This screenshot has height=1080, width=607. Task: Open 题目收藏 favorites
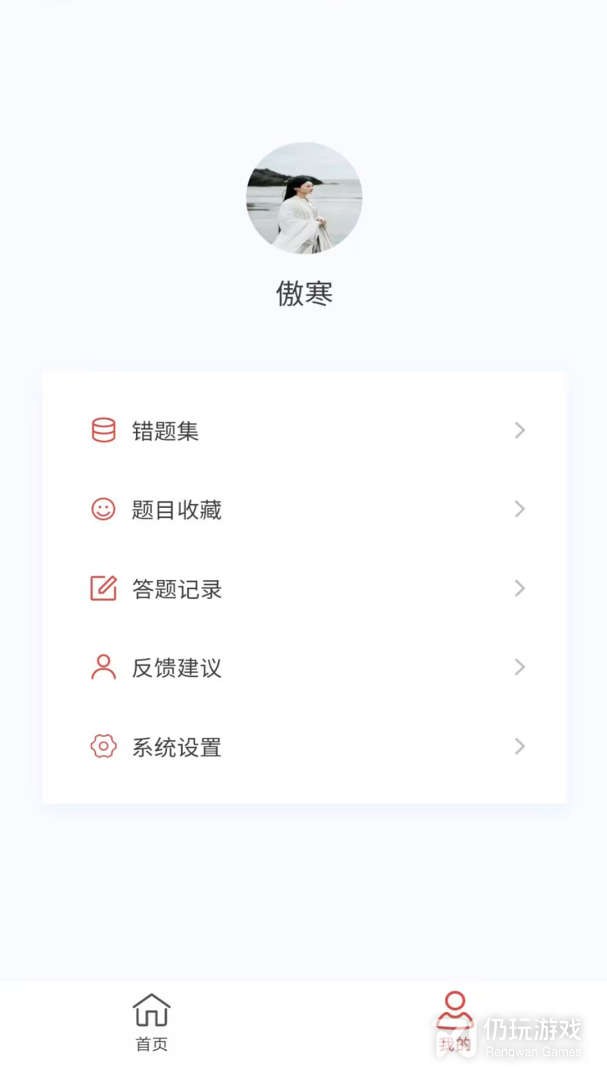coord(304,510)
